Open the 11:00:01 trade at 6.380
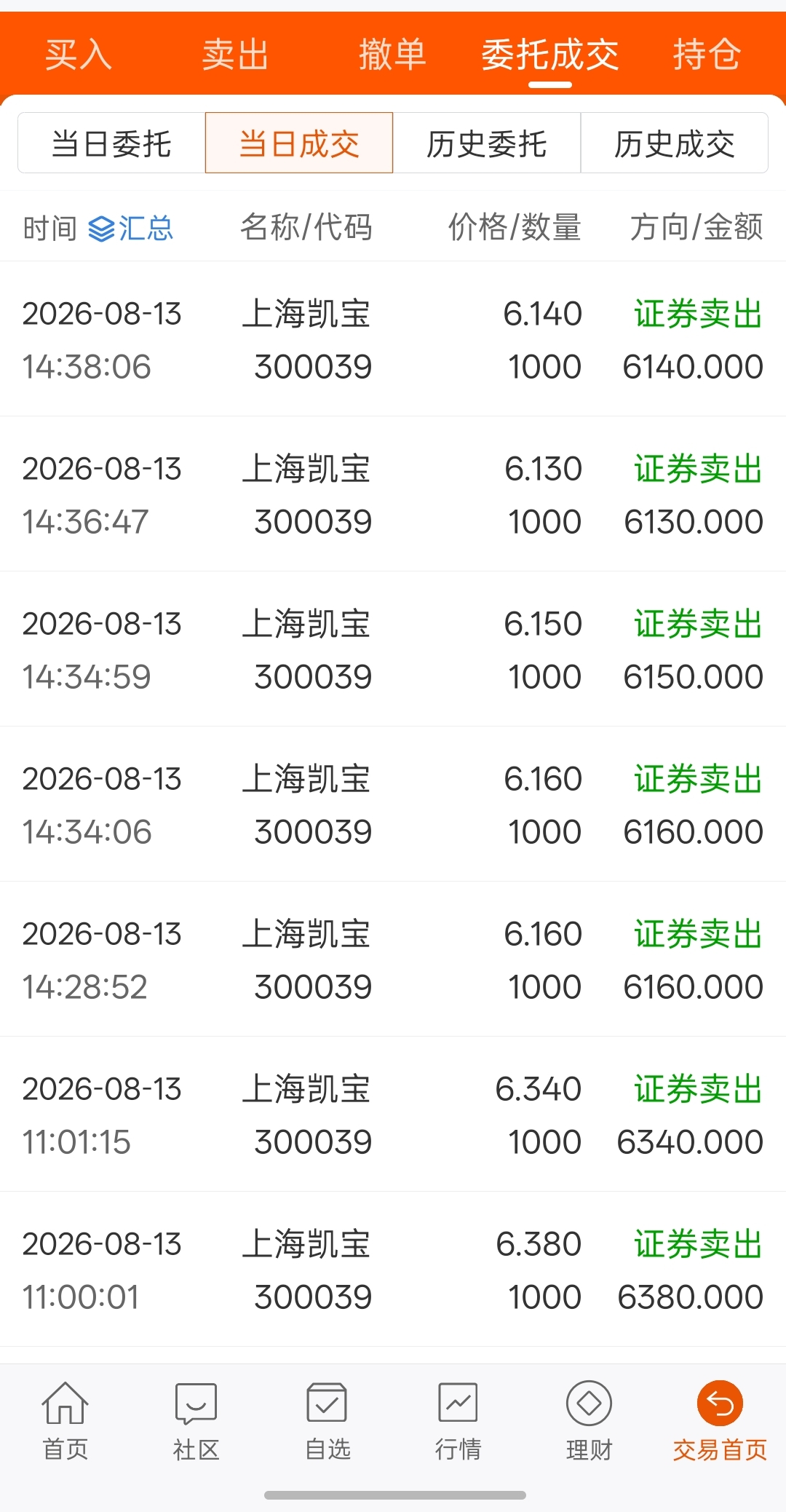This screenshot has width=786, height=1512. tap(393, 1270)
